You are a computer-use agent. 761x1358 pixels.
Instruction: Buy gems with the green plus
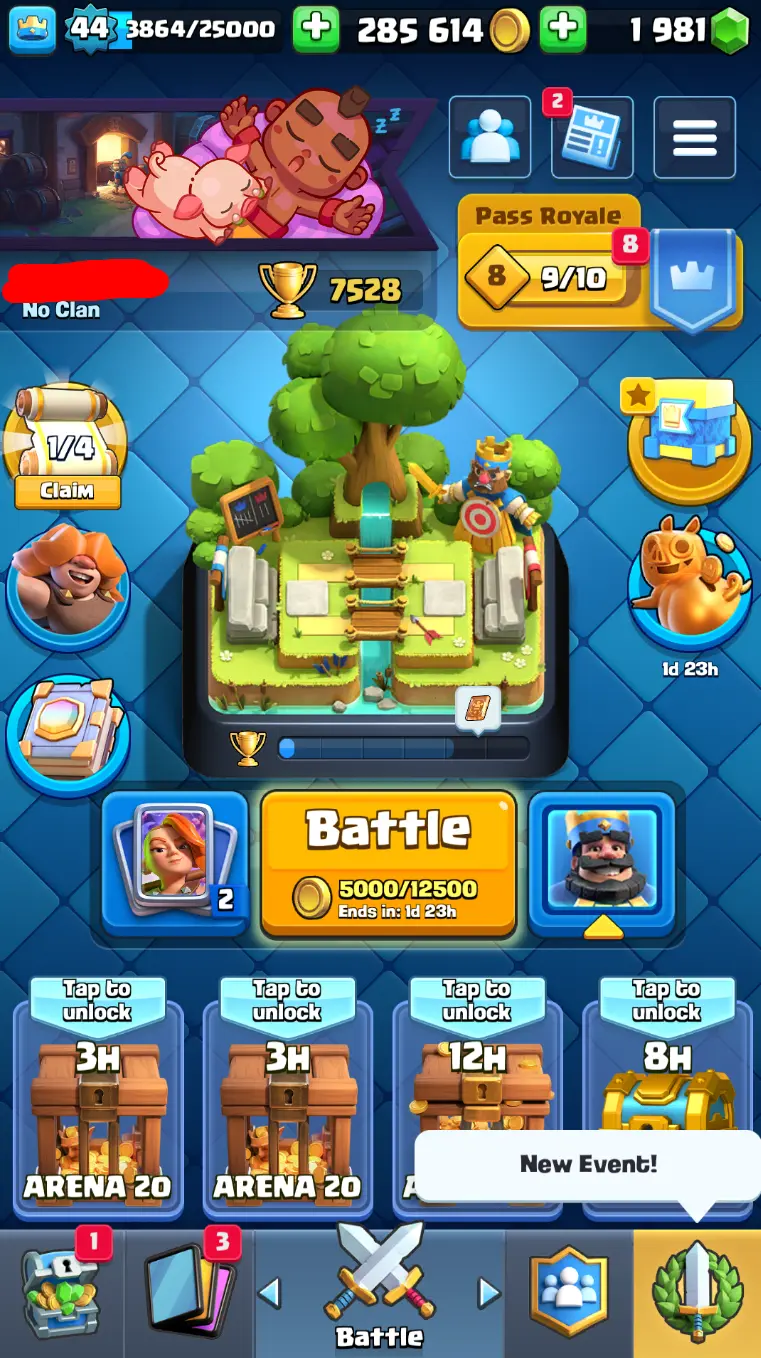(563, 30)
